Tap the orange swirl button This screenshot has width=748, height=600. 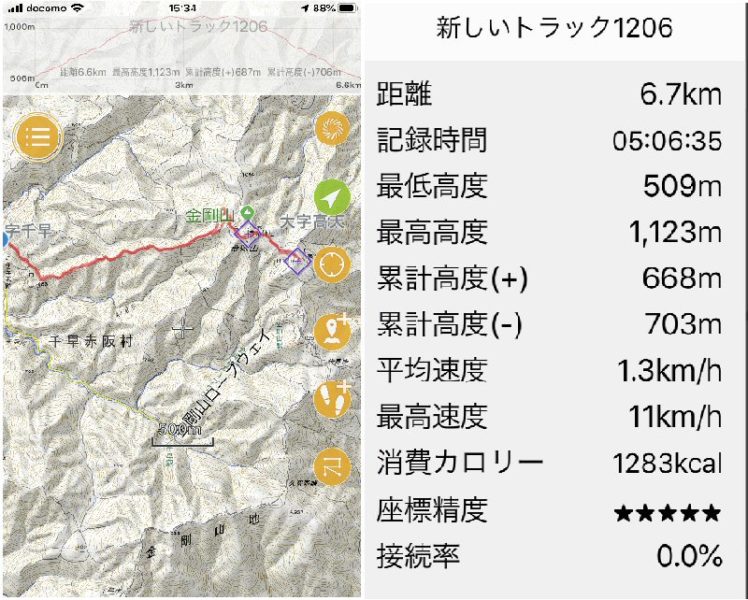pyautogui.click(x=332, y=129)
